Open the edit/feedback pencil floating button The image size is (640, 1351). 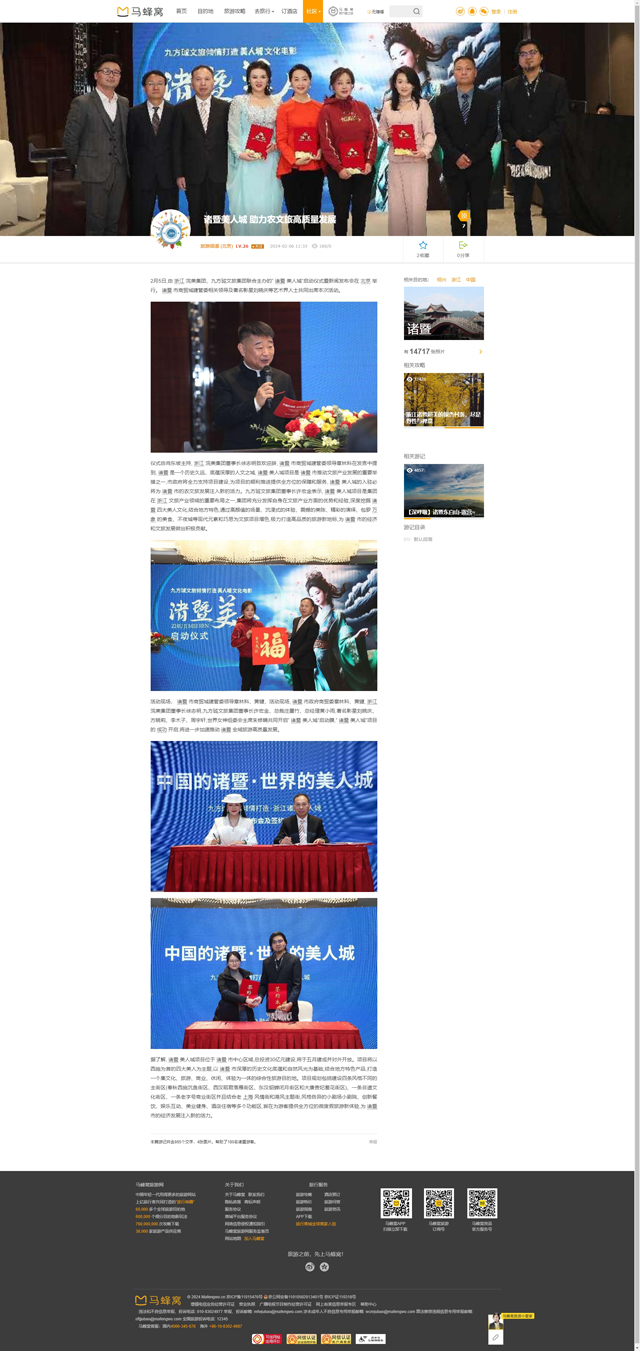pos(495,1337)
